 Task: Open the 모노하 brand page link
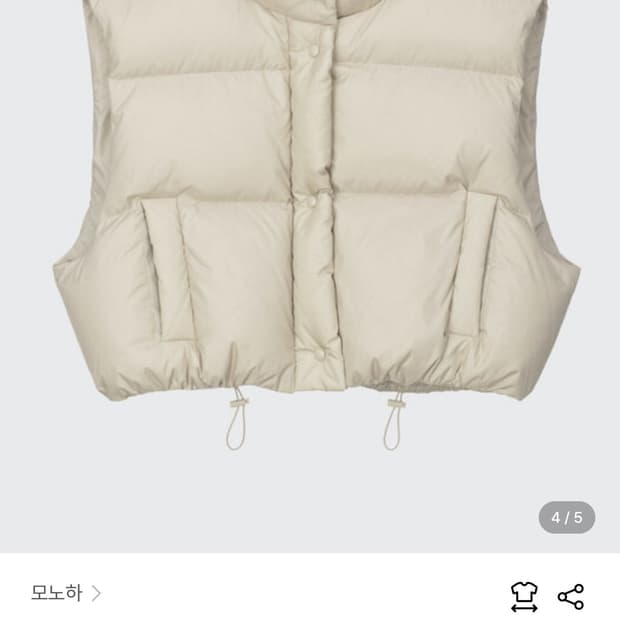[65, 593]
